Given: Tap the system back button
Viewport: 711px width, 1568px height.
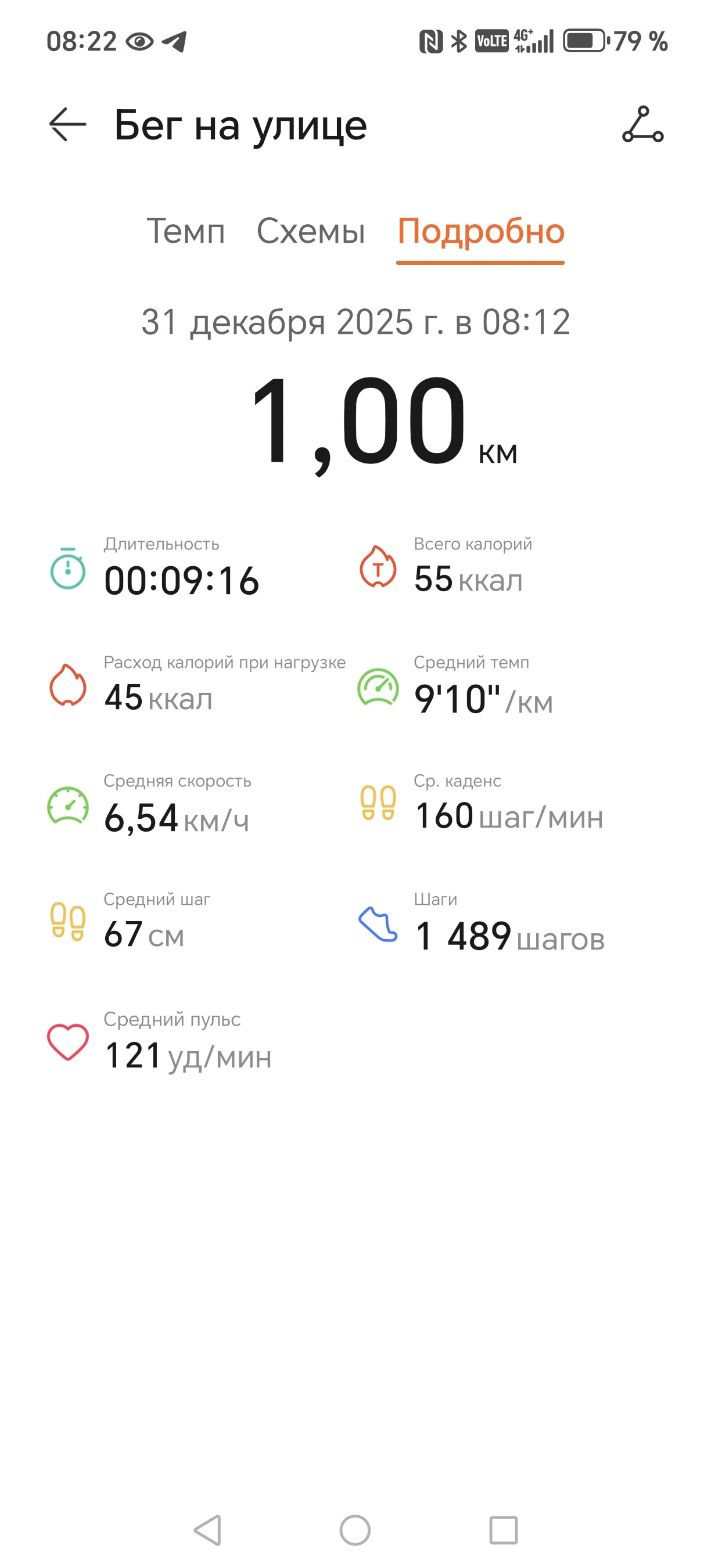Looking at the screenshot, I should (207, 1530).
